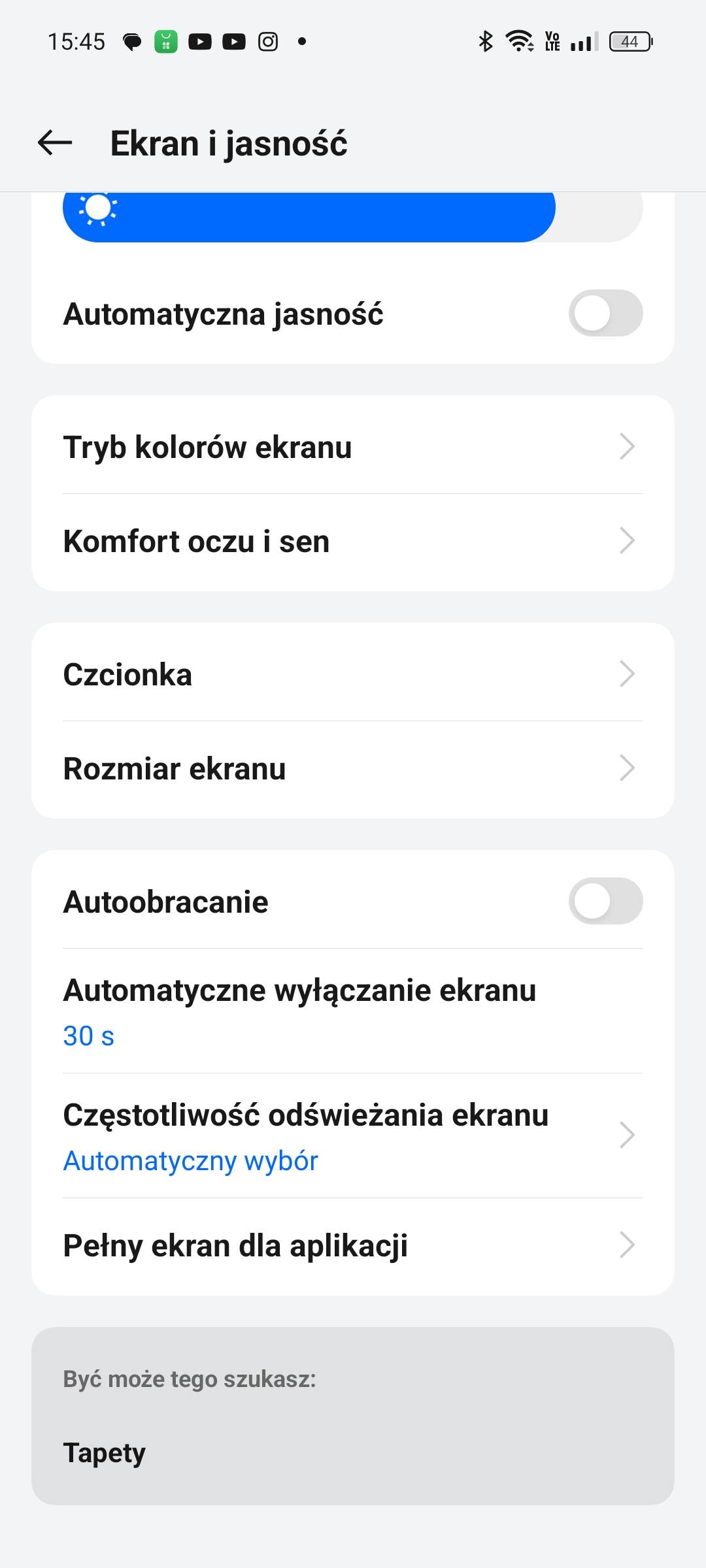Open Rozmiar ekranu
Screen dimensions: 706x1568
[x=353, y=768]
